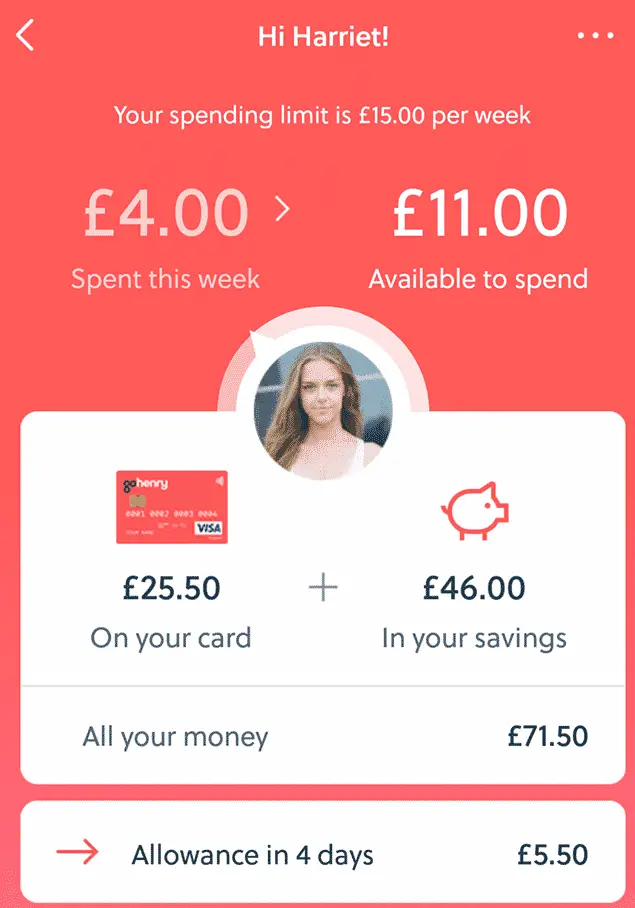Open the Allowance in 4 days row
The width and height of the screenshot is (635, 908).
click(322, 855)
